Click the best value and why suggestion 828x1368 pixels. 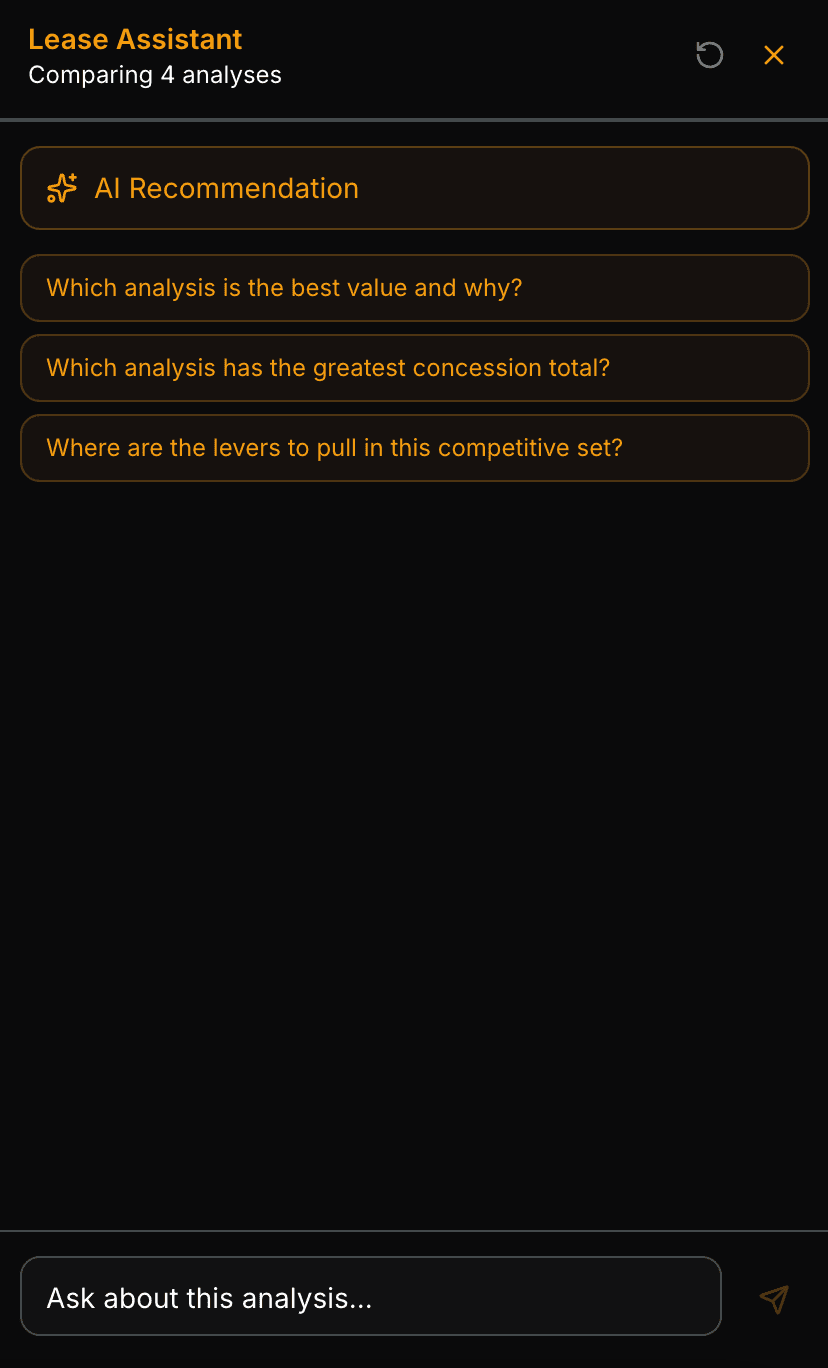(414, 288)
